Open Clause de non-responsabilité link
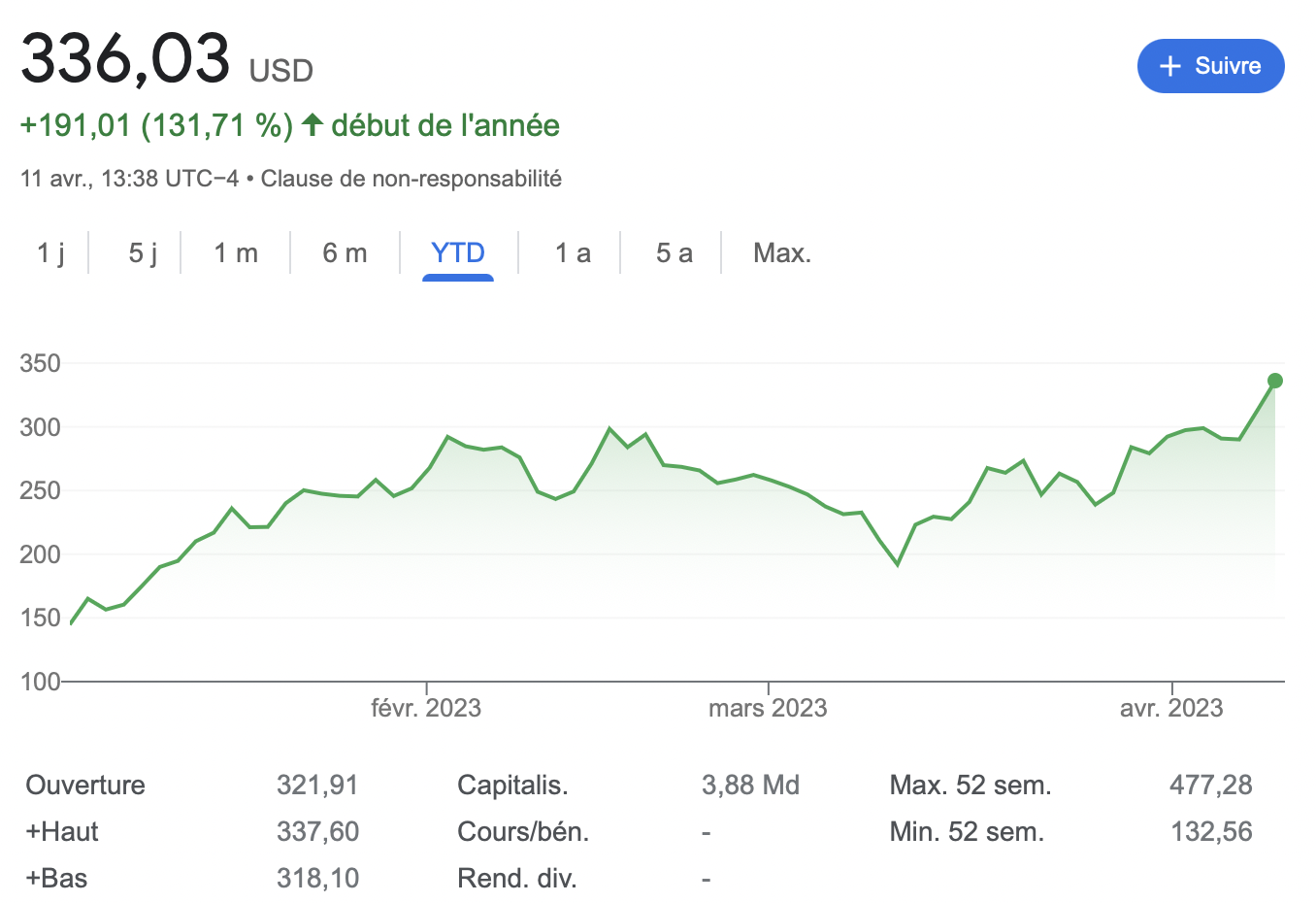 [411, 179]
